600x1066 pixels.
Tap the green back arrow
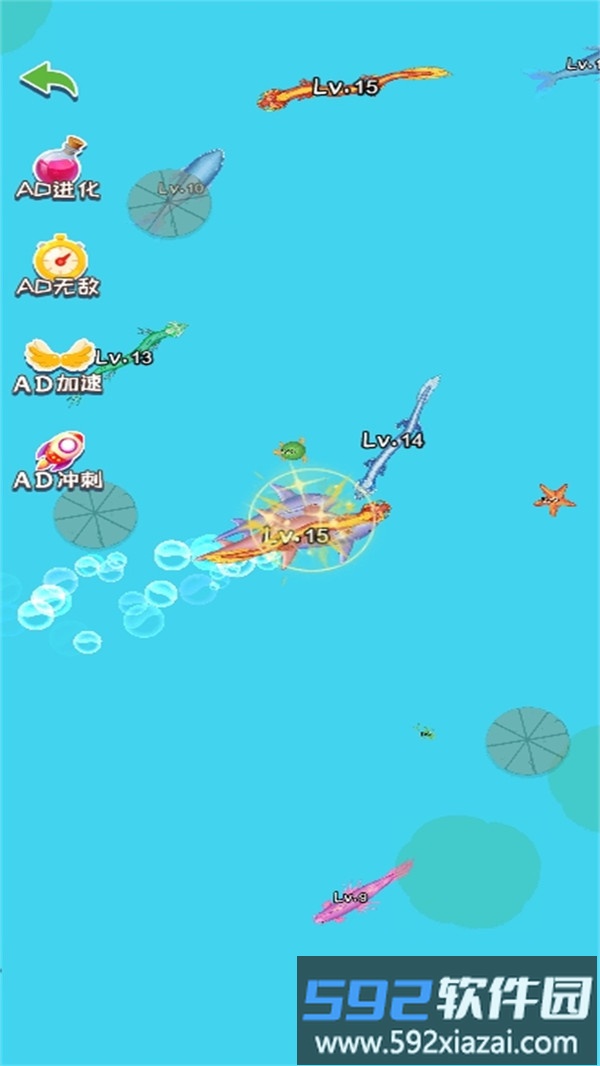point(49,81)
